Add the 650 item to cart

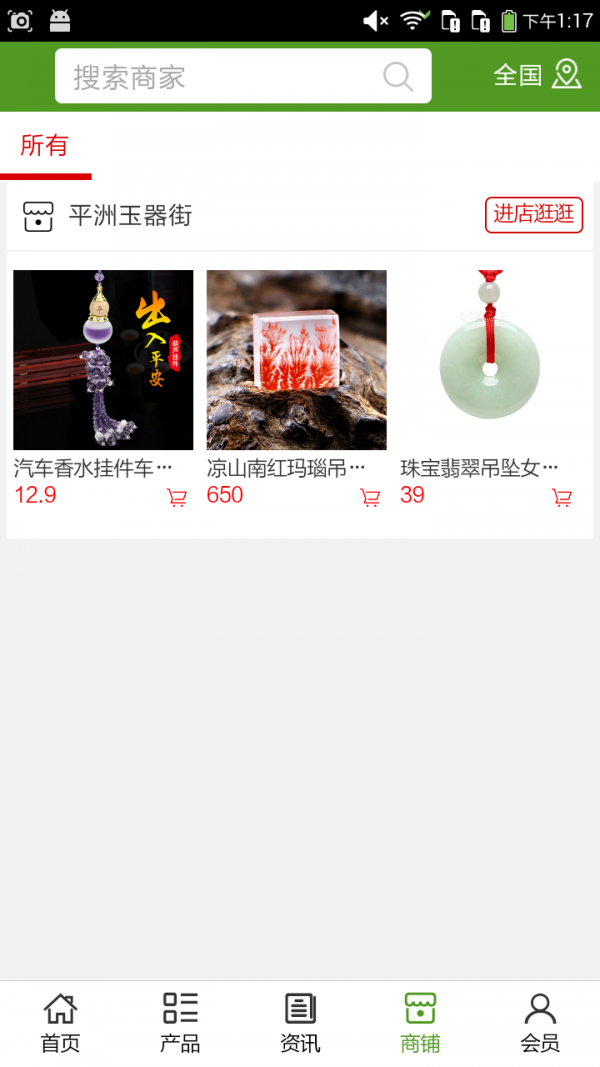370,497
